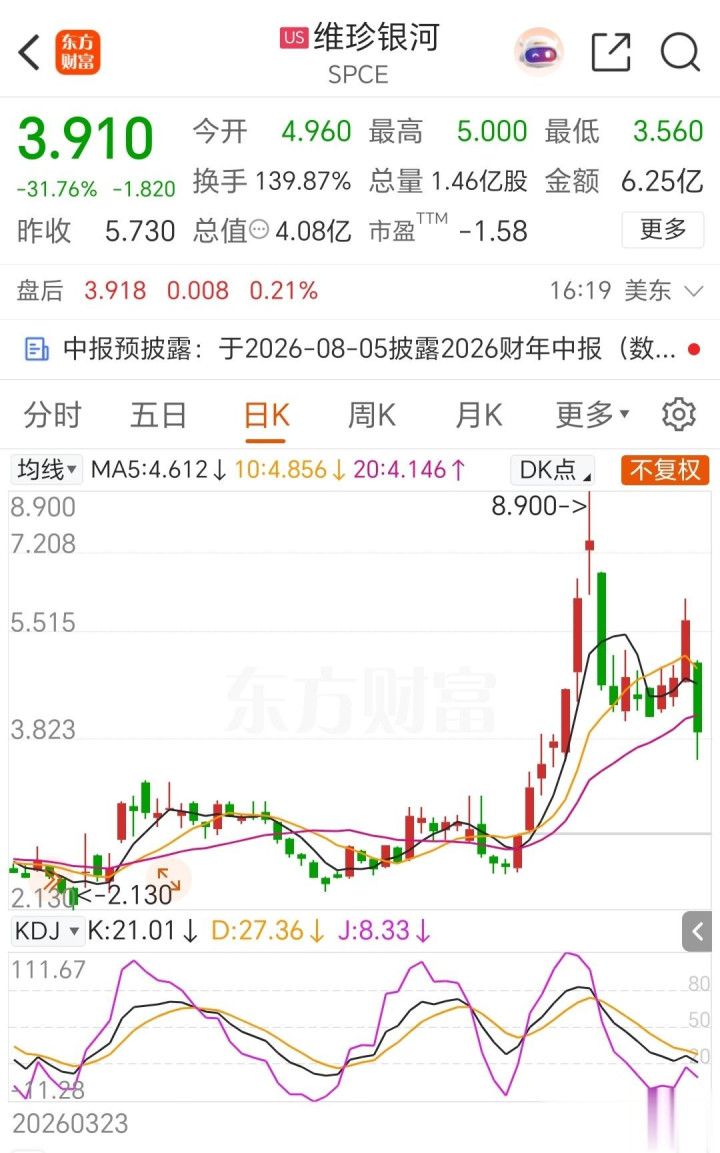Viewport: 720px width, 1153px height.
Task: Tap the 更多 button for more quote data
Action: 663,229
